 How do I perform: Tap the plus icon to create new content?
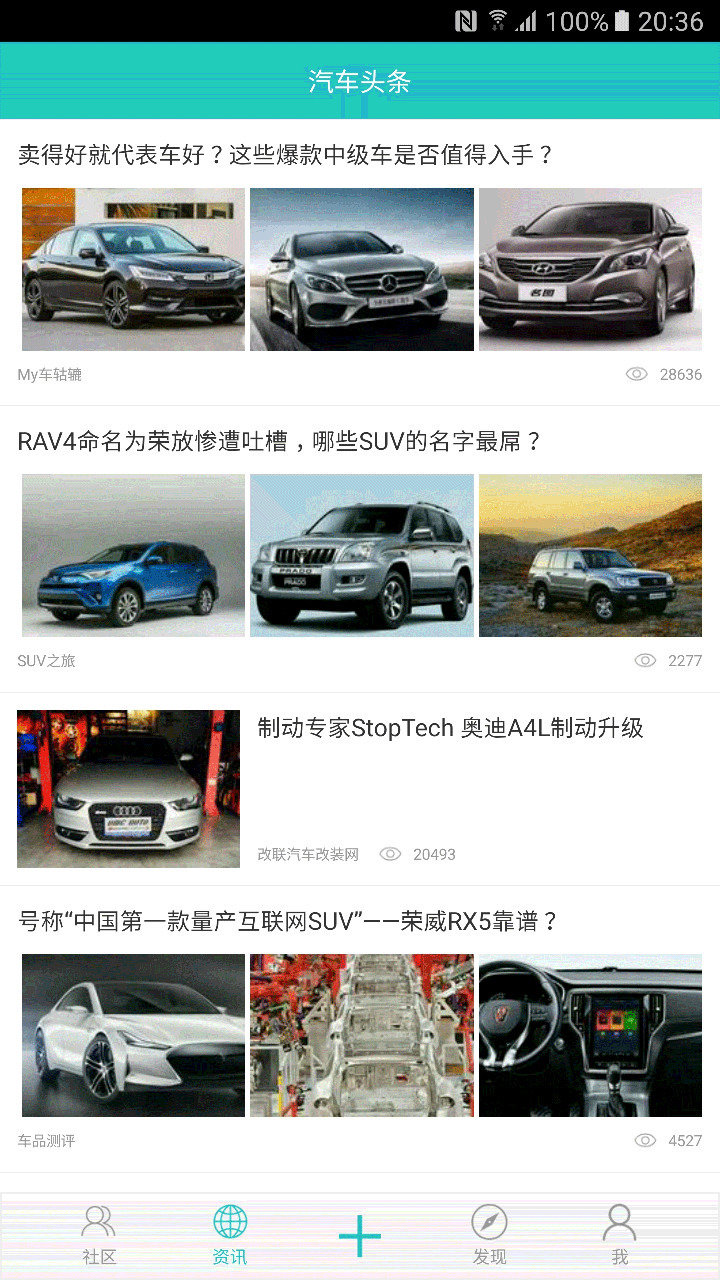360,1235
